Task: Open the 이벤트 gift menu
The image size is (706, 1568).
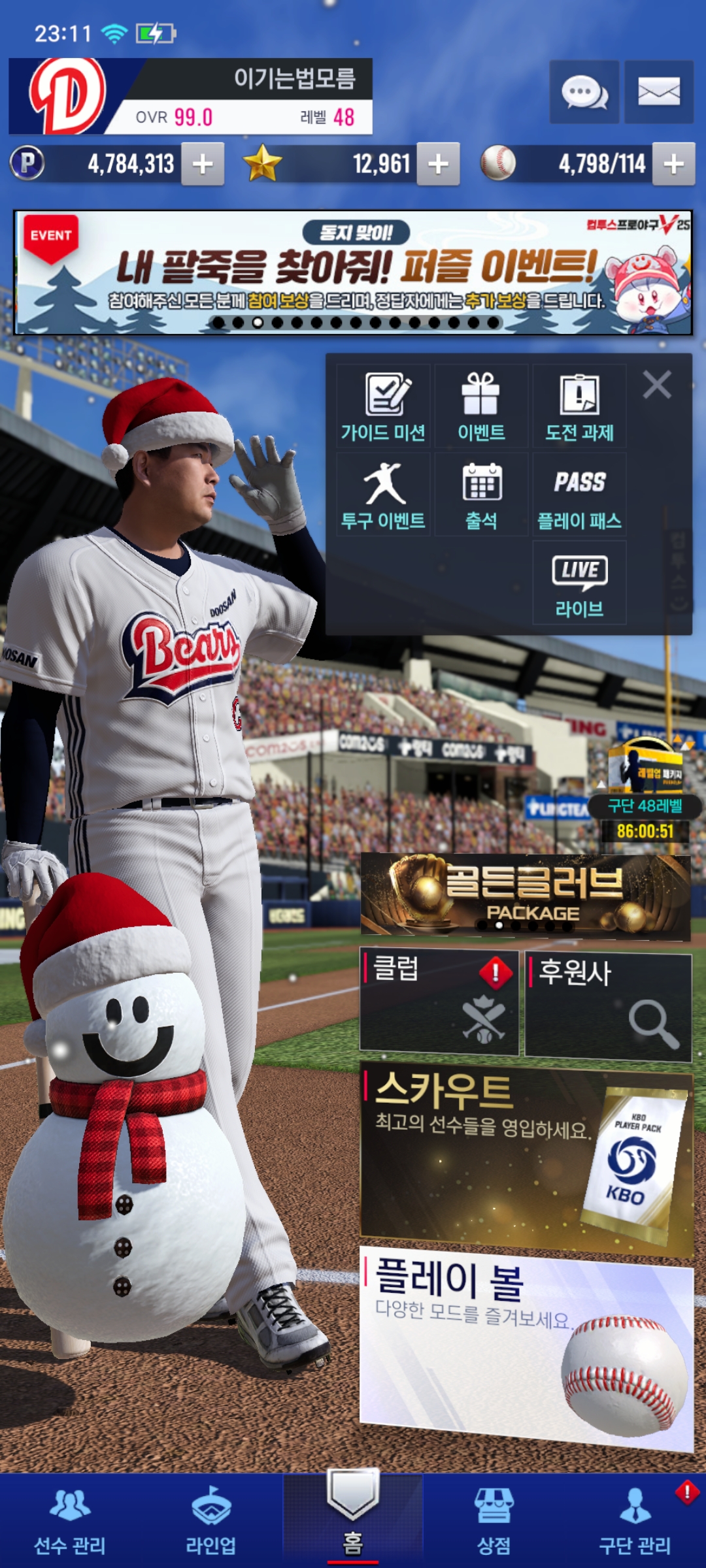Action: [x=481, y=406]
